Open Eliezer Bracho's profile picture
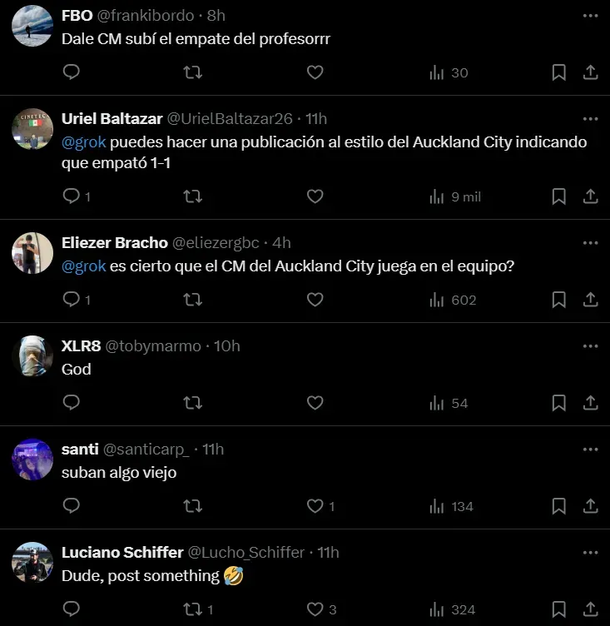 pyautogui.click(x=32, y=253)
